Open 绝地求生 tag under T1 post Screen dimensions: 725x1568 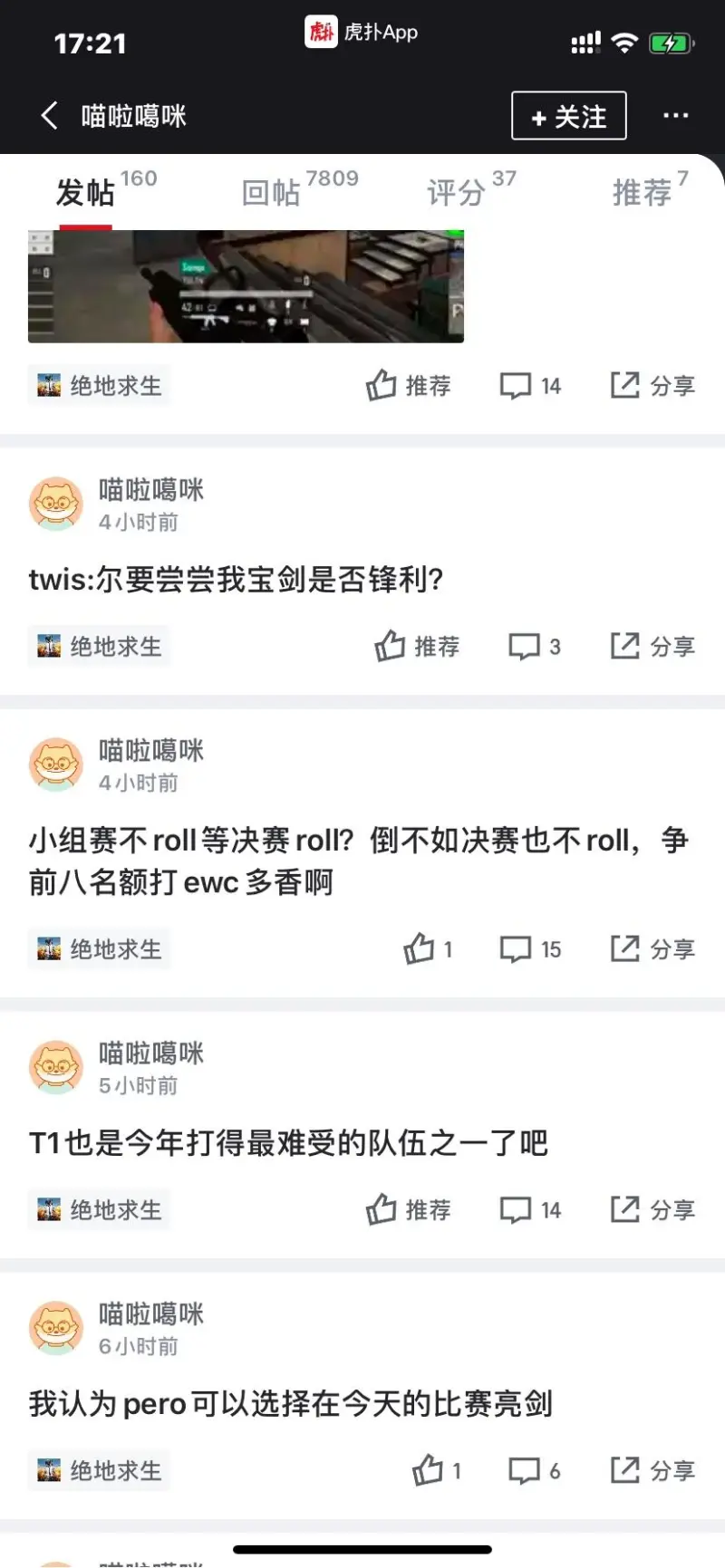click(99, 1209)
